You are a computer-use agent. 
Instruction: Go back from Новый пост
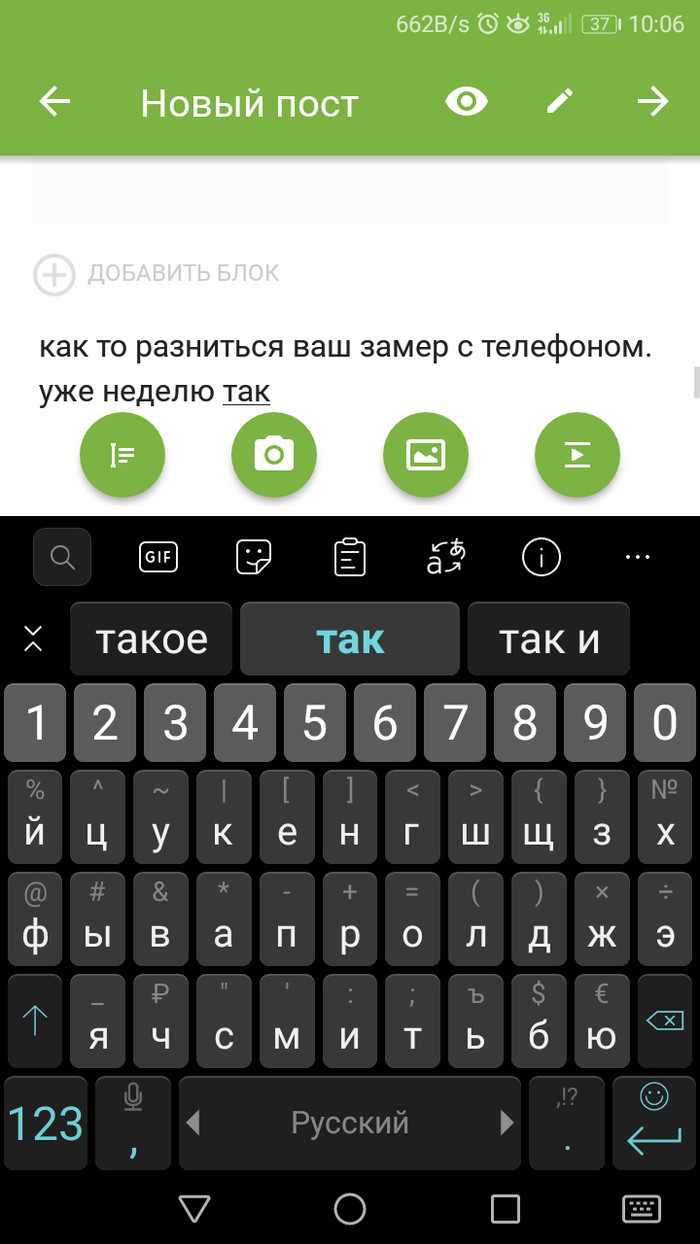[55, 102]
